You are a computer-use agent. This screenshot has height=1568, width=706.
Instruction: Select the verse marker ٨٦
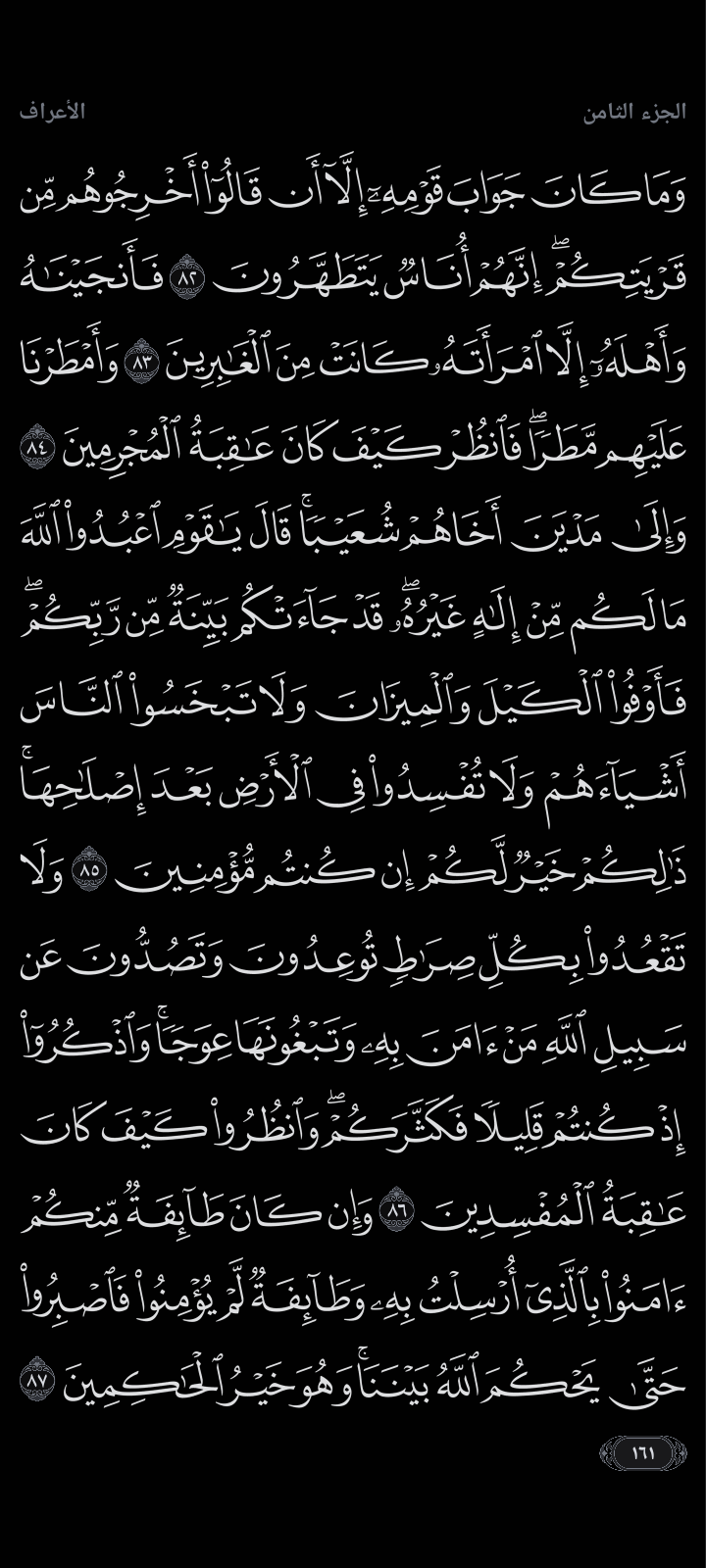[396, 1200]
